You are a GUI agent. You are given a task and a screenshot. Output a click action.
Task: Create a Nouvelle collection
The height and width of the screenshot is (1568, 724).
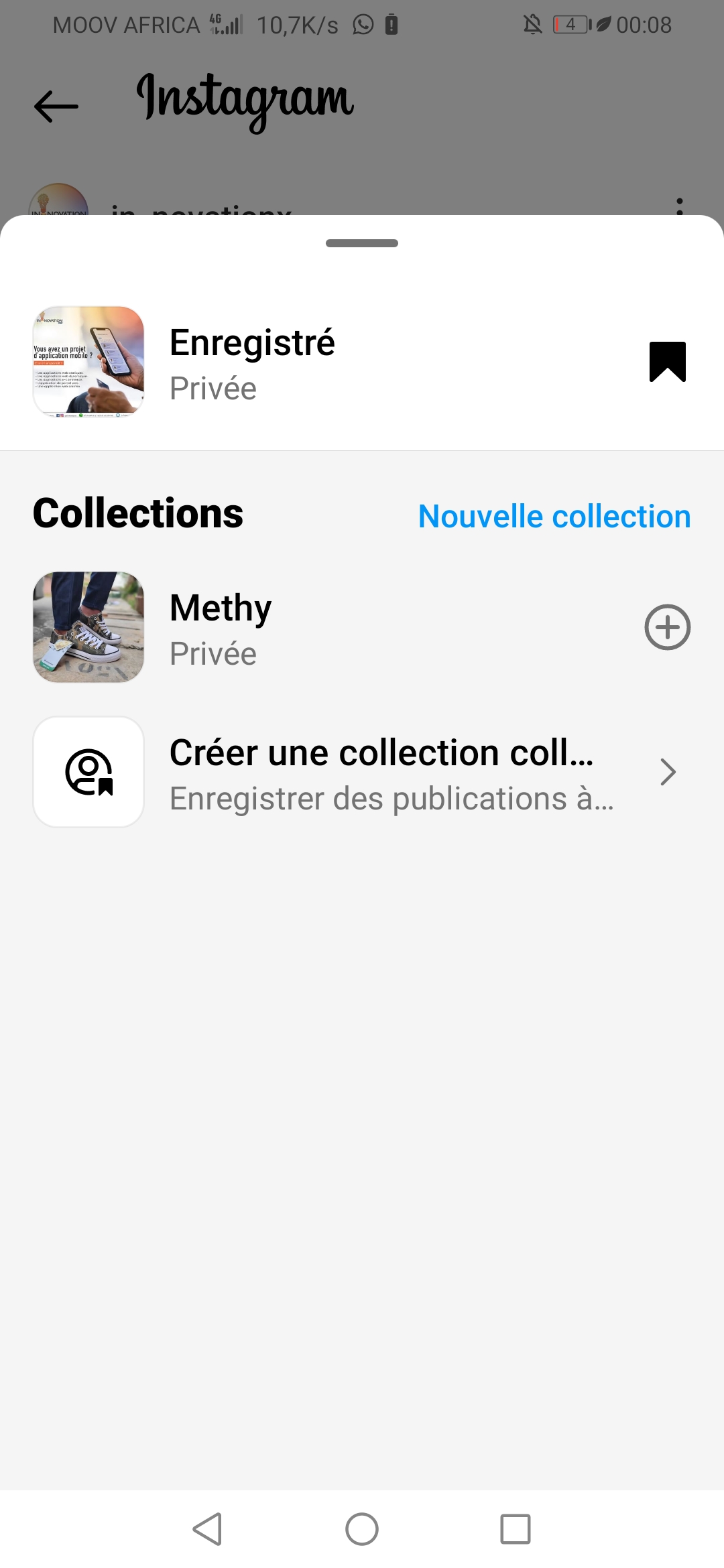[554, 517]
